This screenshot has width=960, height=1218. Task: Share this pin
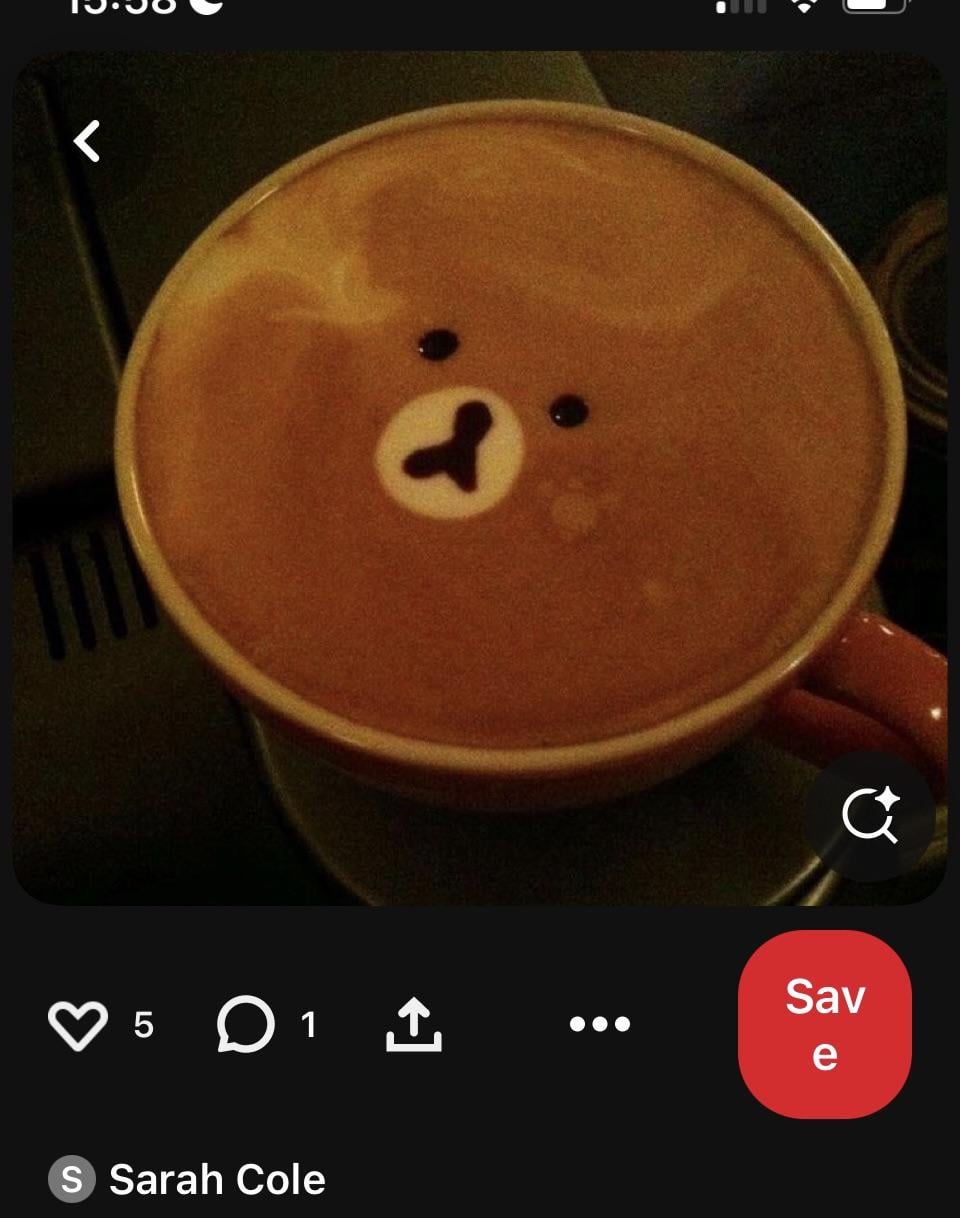click(x=413, y=1025)
